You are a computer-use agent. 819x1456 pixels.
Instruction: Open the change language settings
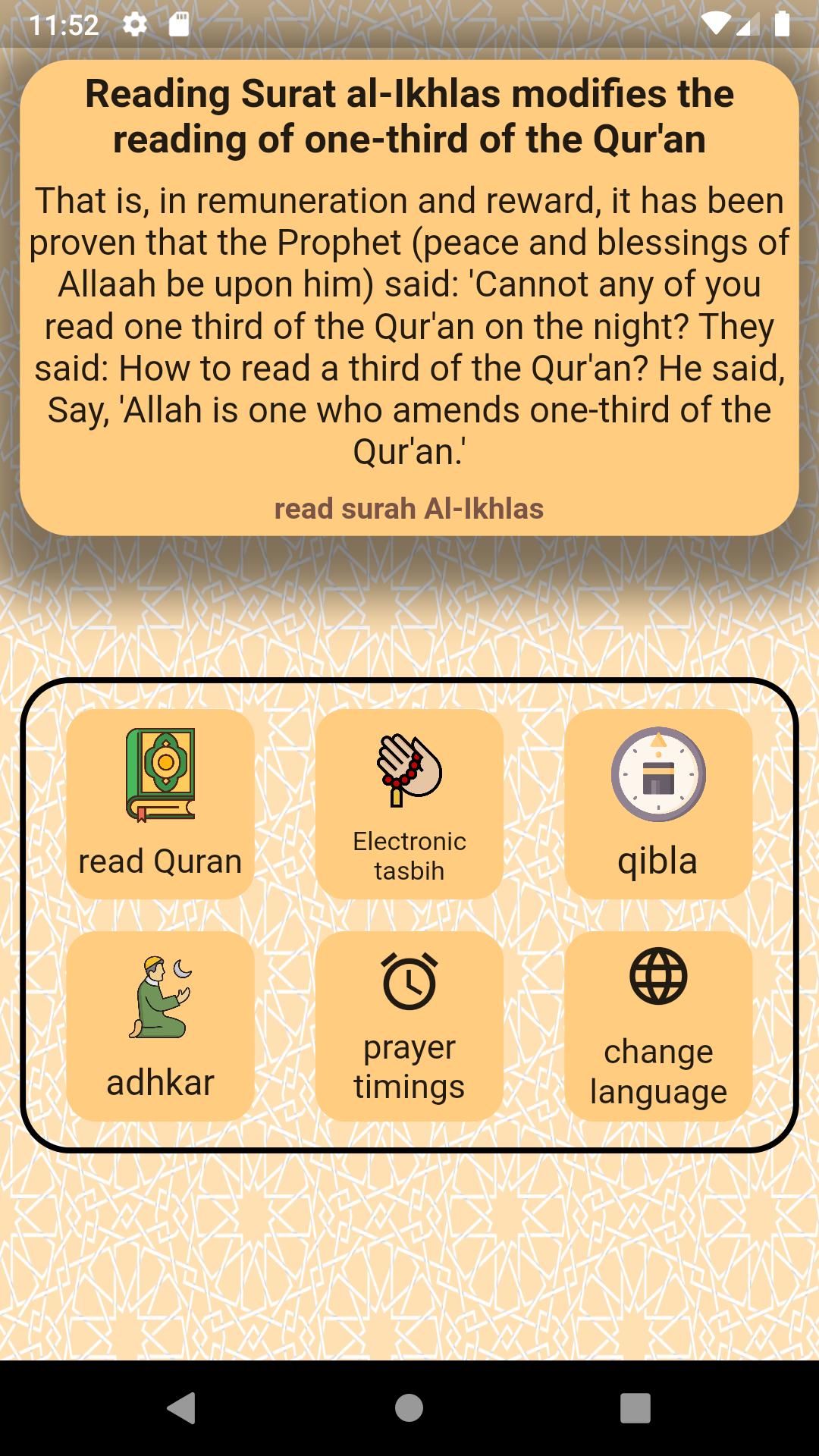click(x=658, y=1028)
